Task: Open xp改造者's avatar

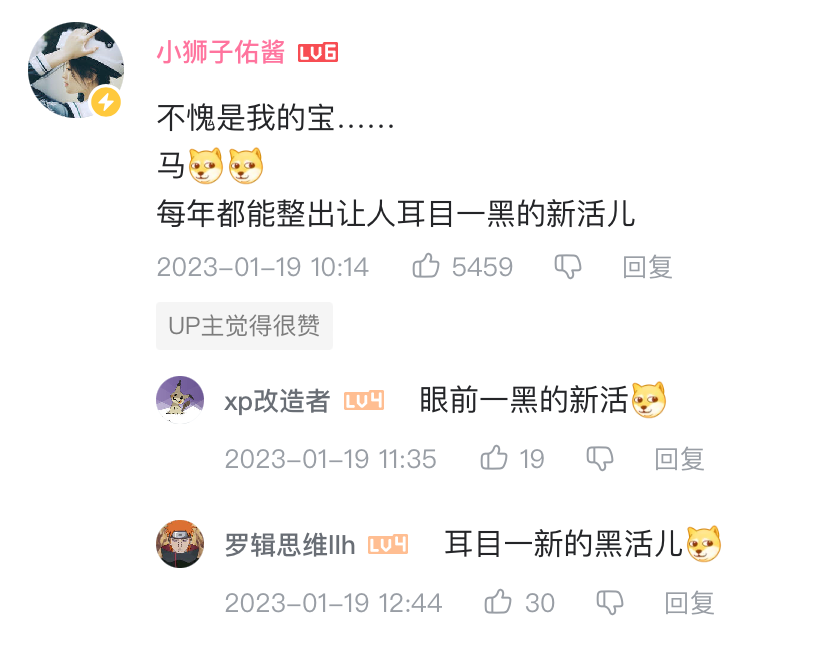Action: point(180,400)
